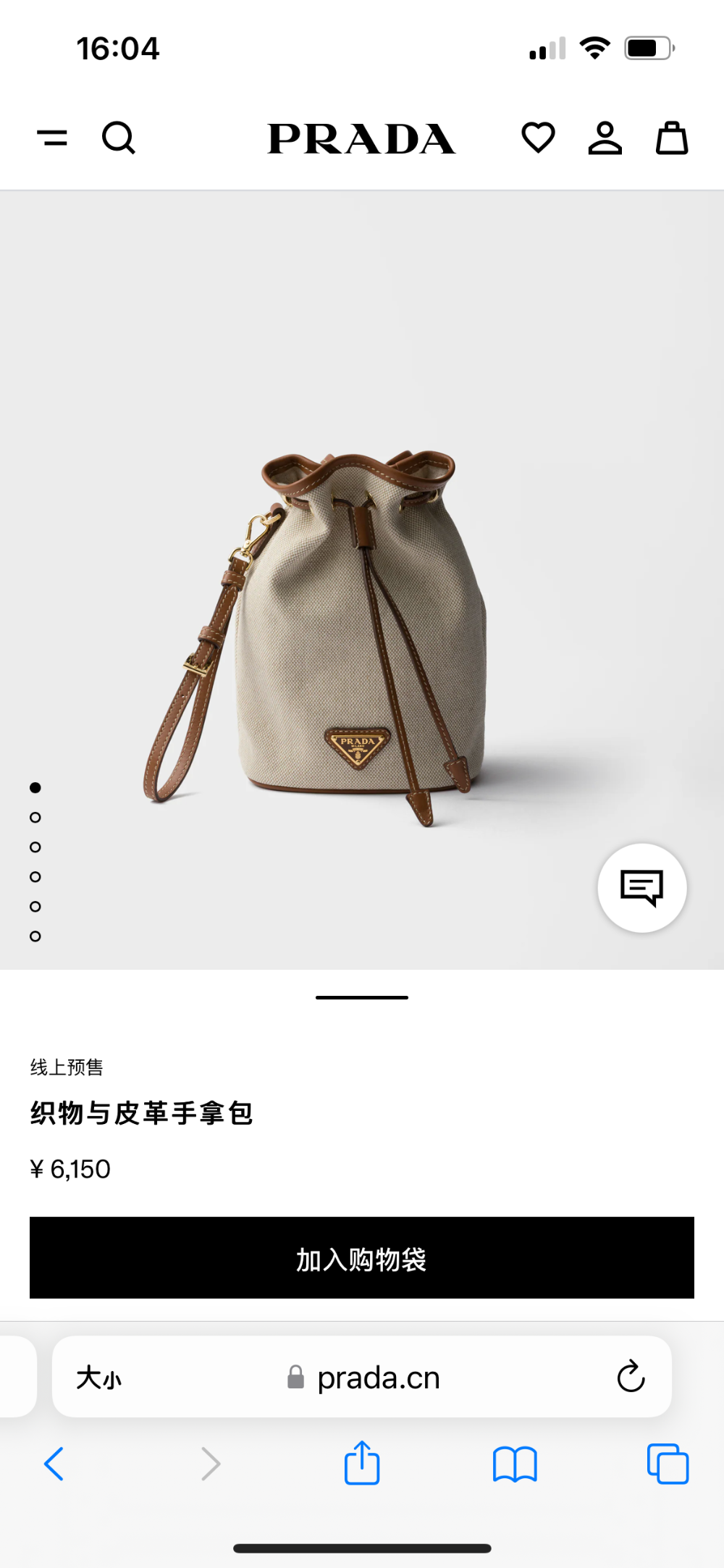Open the account profile icon
The height and width of the screenshot is (1568, 724).
pyautogui.click(x=605, y=138)
